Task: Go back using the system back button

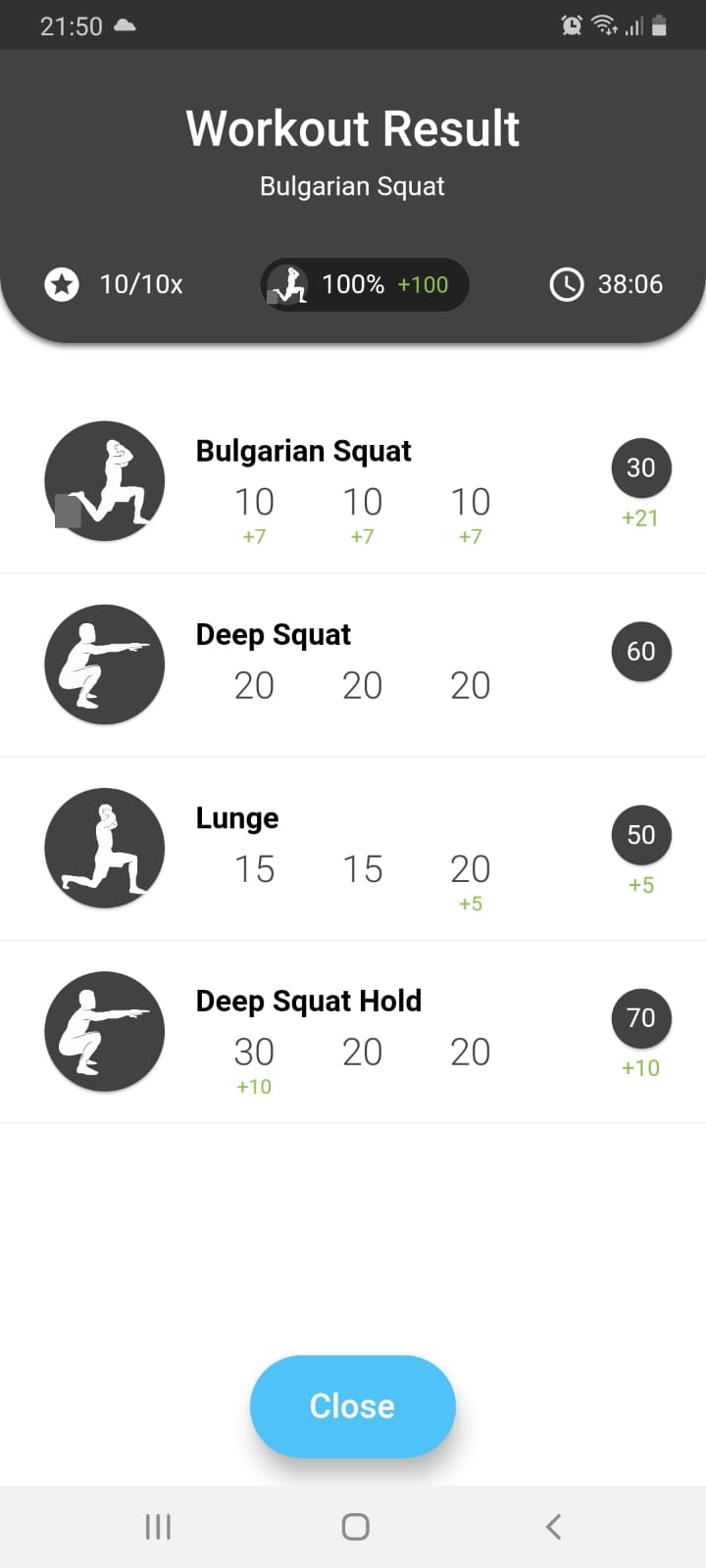Action: pyautogui.click(x=553, y=1526)
